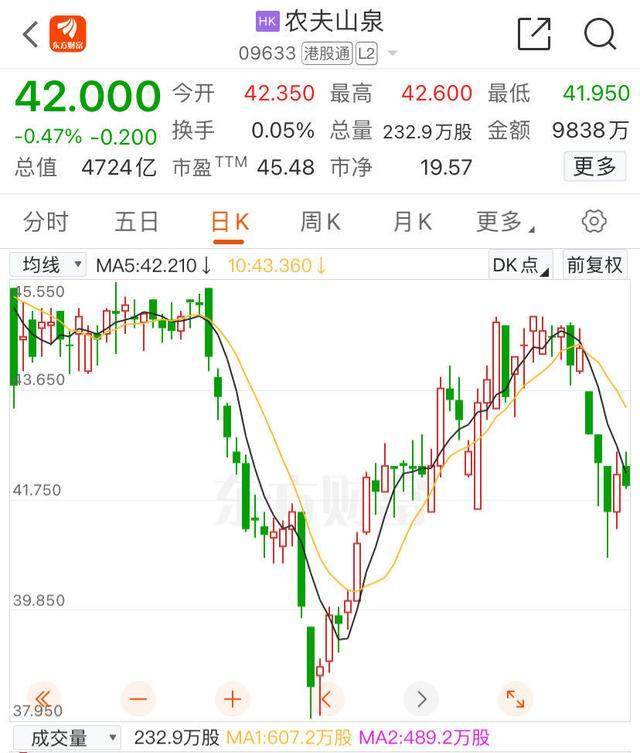Zoom in the chart with the plus button

(x=232, y=698)
